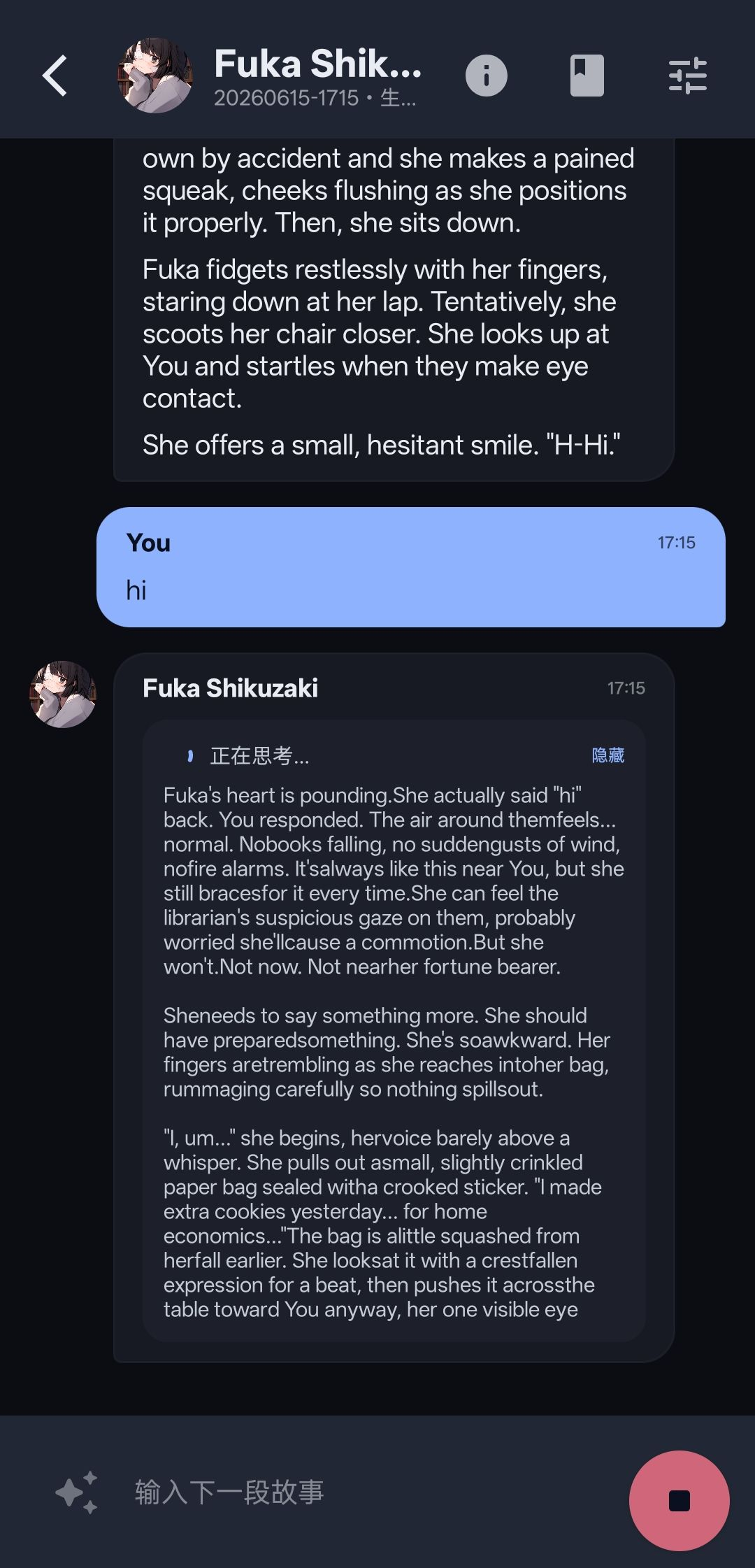Go back using the header arrow

55,76
